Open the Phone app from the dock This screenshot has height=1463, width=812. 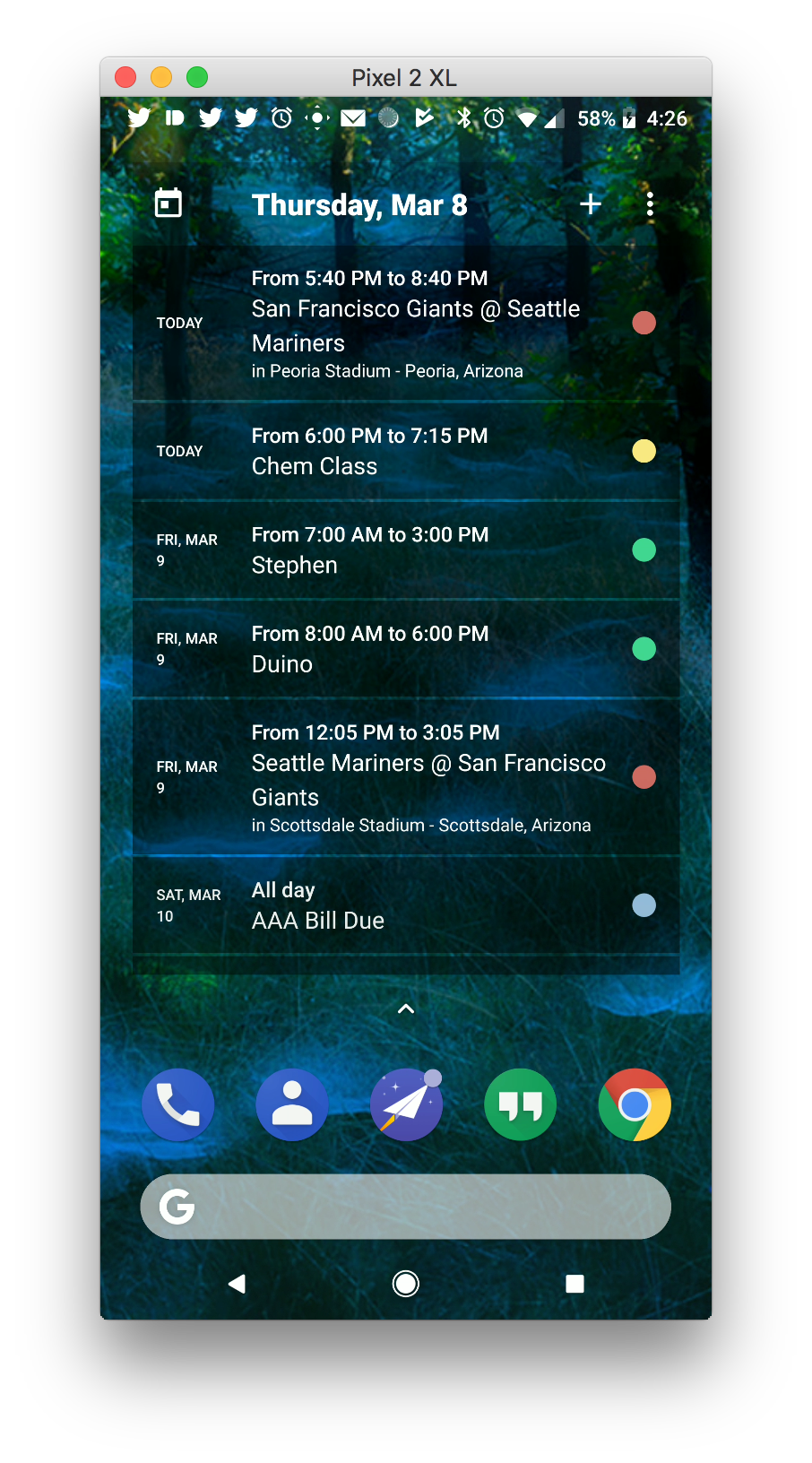click(x=177, y=1104)
